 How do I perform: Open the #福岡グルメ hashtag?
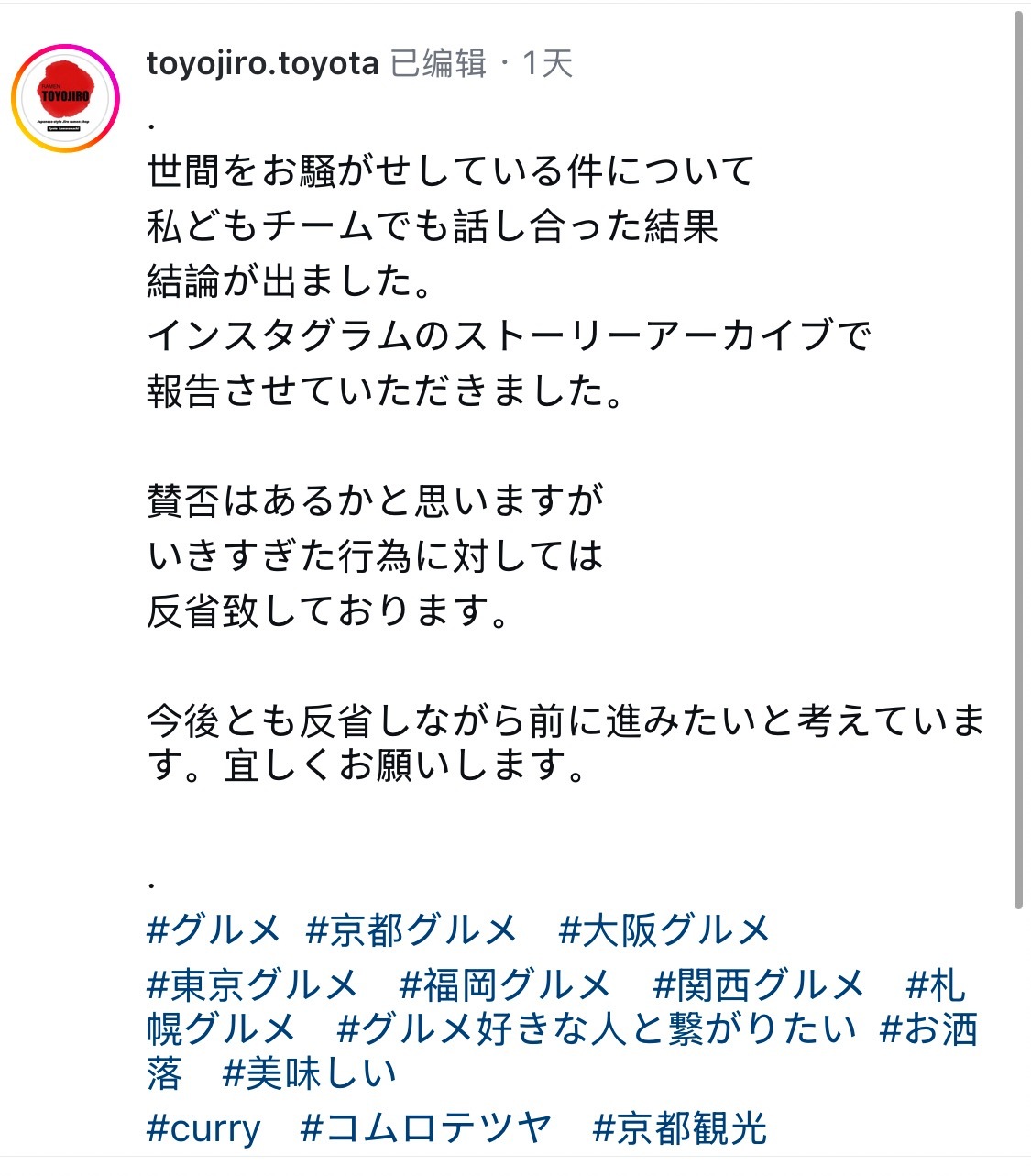pyautogui.click(x=505, y=985)
